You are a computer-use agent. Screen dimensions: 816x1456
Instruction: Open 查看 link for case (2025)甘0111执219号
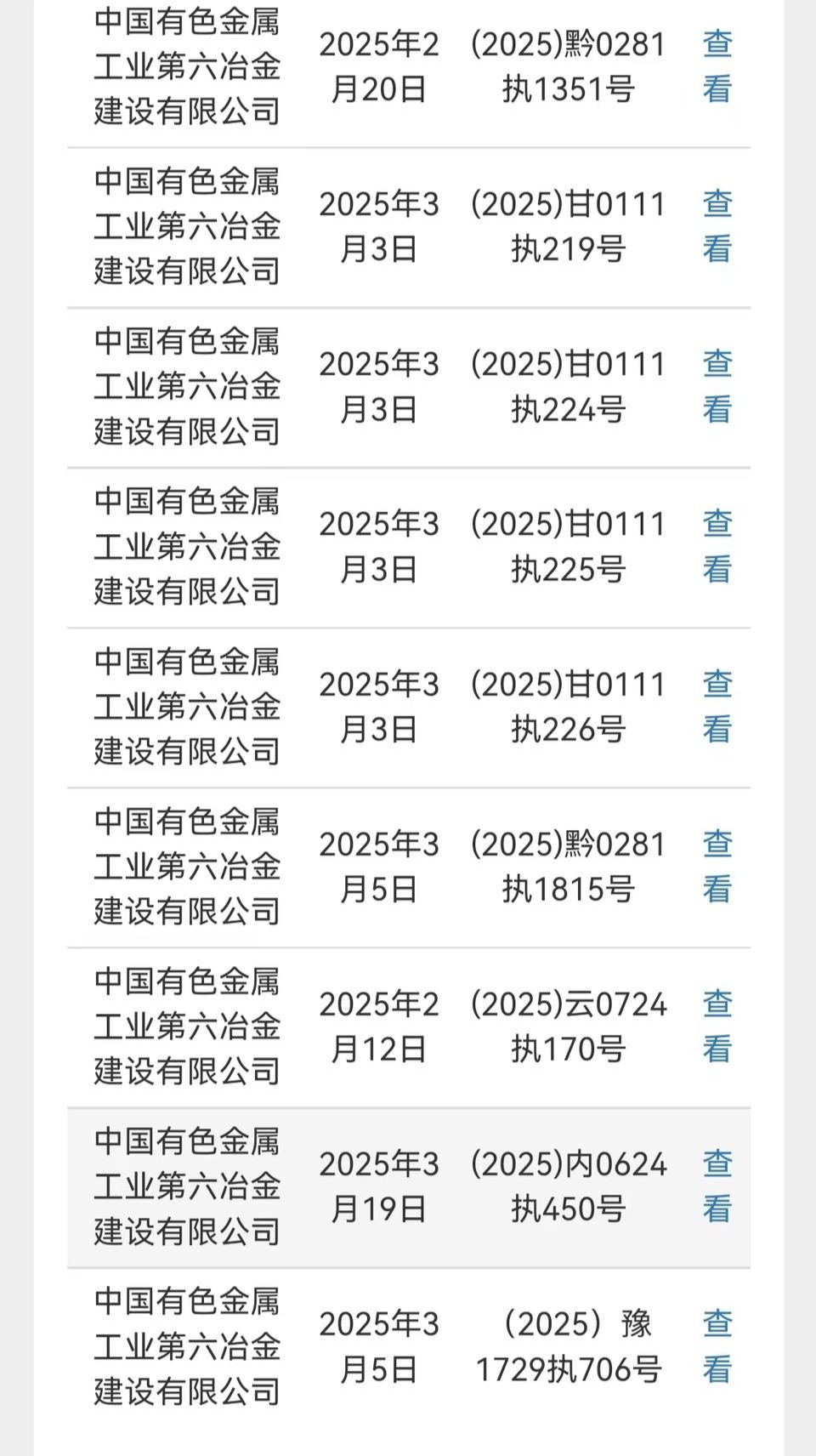(x=717, y=225)
